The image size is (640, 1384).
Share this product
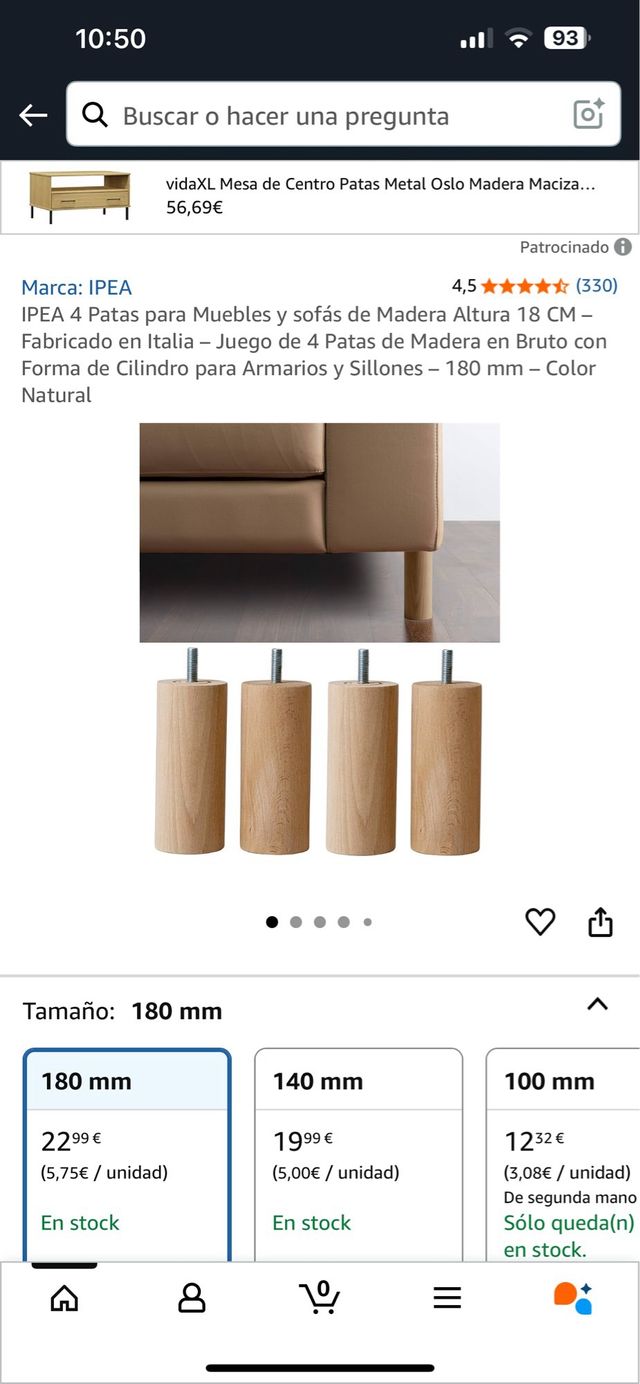point(600,921)
